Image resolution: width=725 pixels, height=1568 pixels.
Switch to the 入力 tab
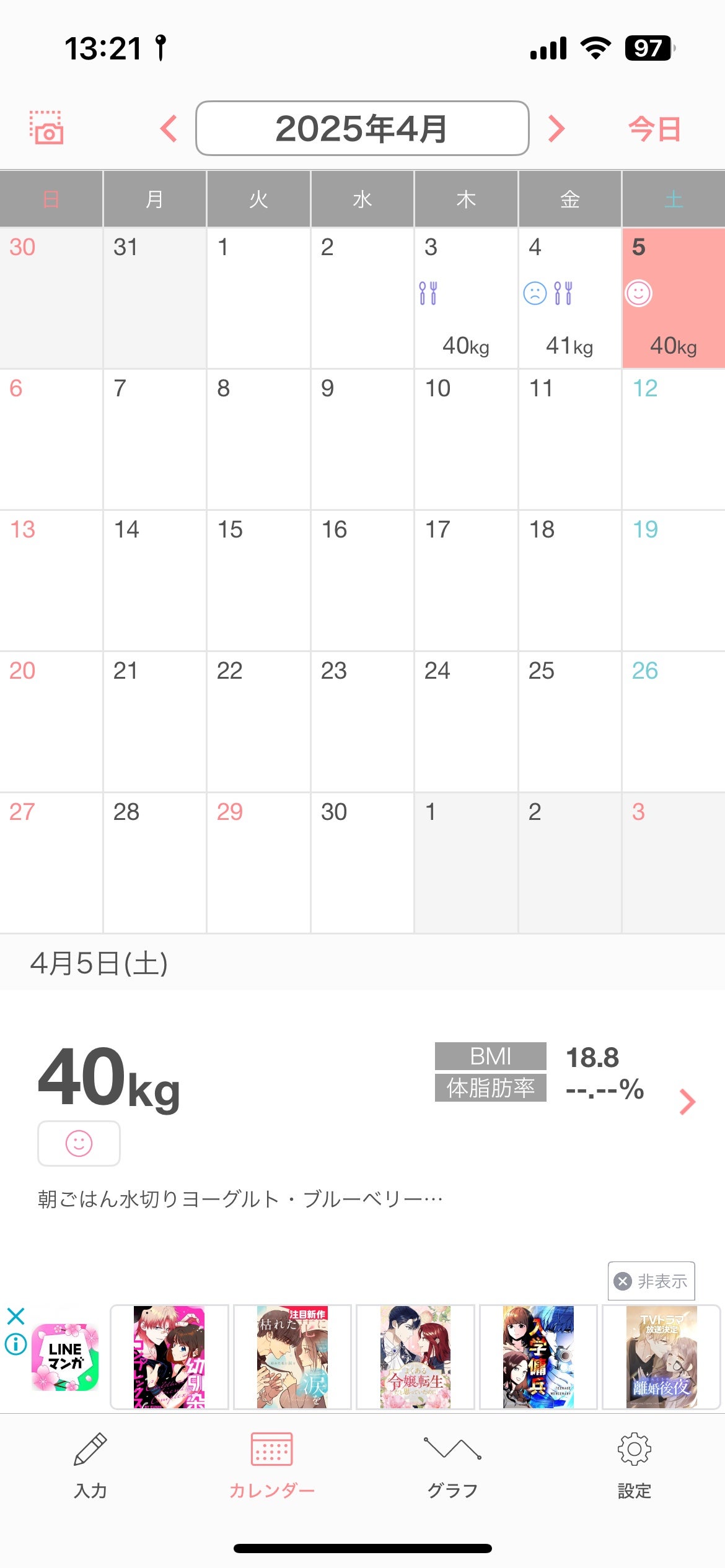click(90, 1465)
